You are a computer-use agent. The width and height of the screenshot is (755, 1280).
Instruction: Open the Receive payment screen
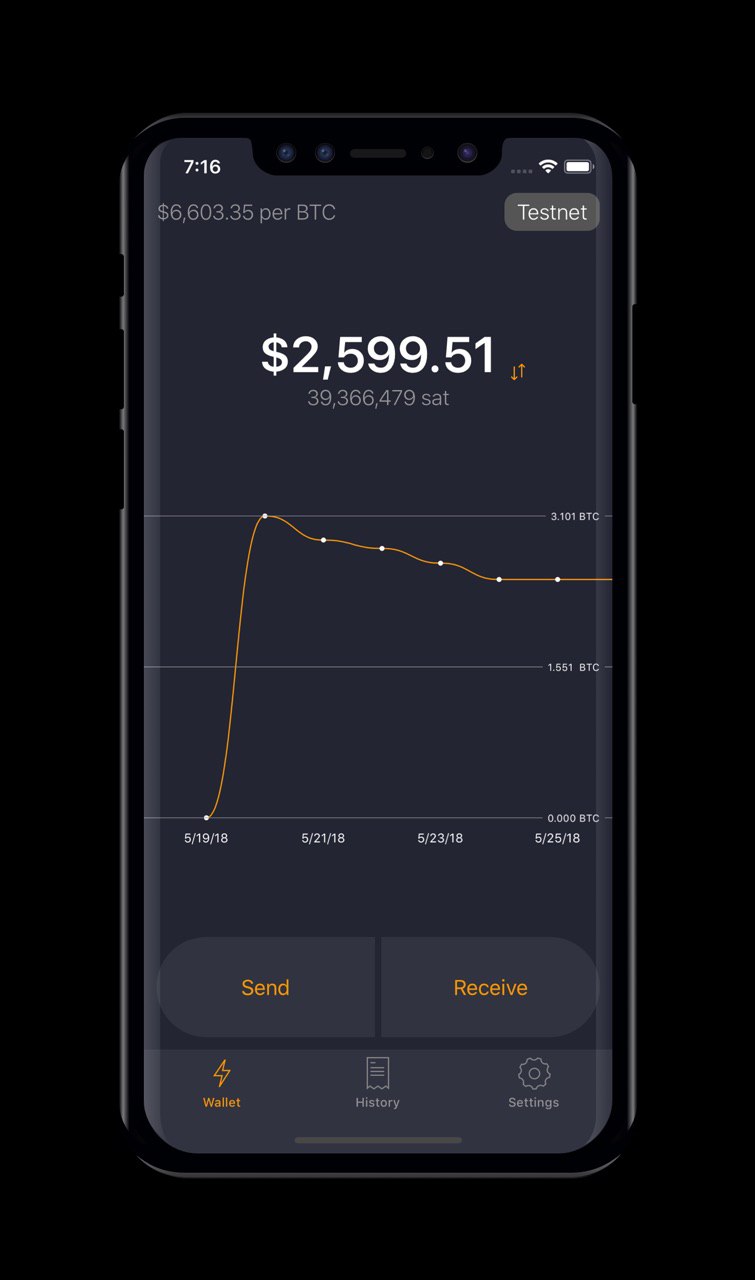pos(490,987)
